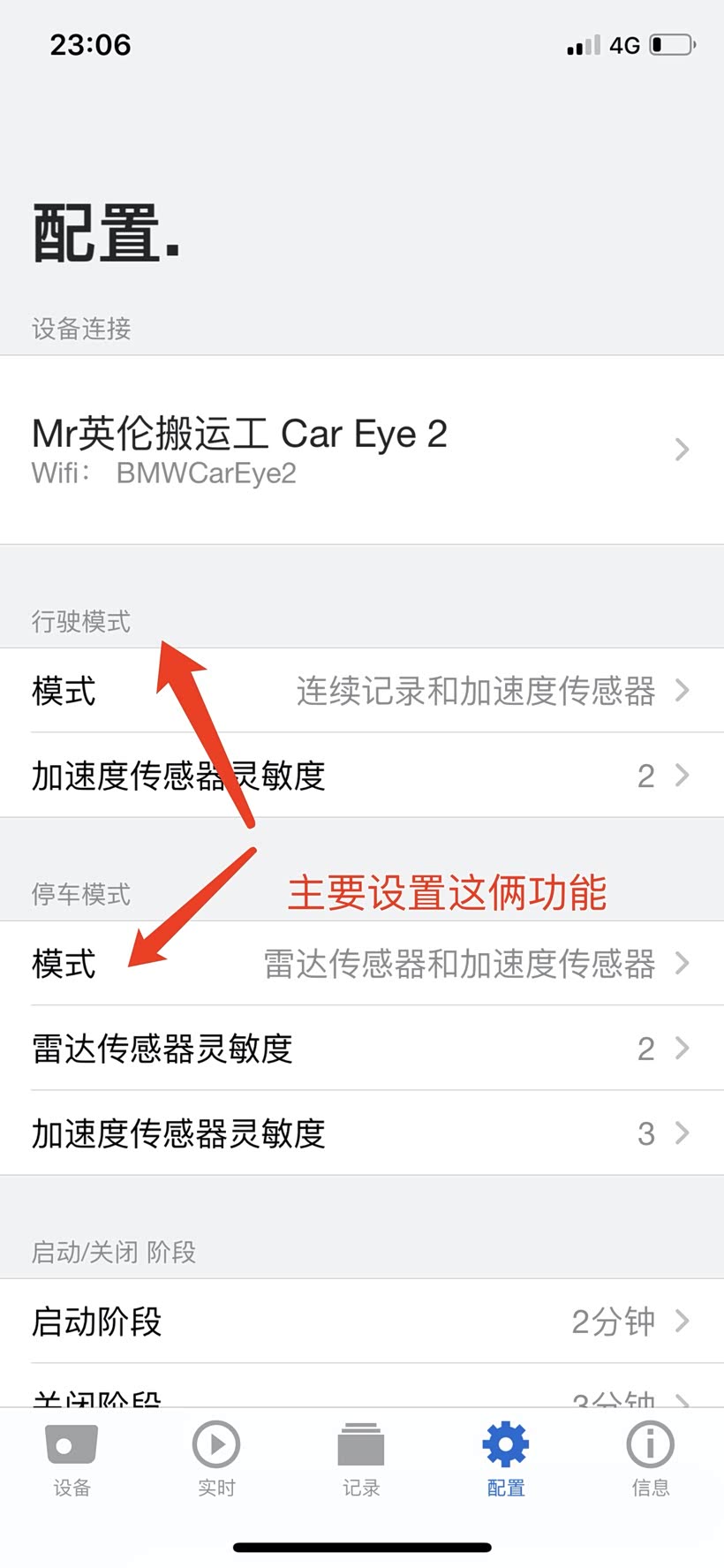This screenshot has width=724, height=1568.
Task: Switch to the 实时 tab
Action: 216,1459
